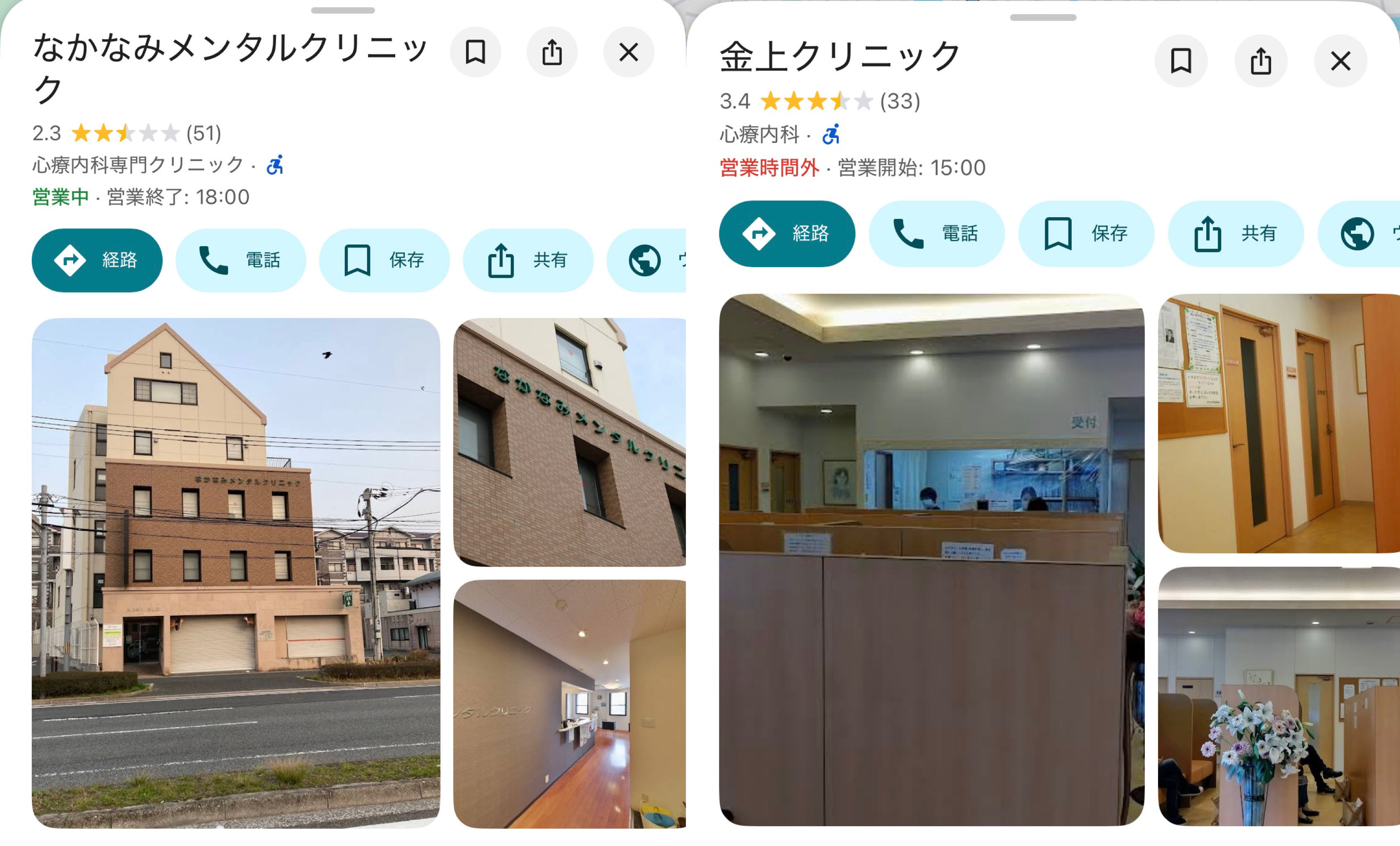Share なかなみメンタルクリニック via top icon
Viewport: 1400px width, 846px height.
(x=552, y=52)
